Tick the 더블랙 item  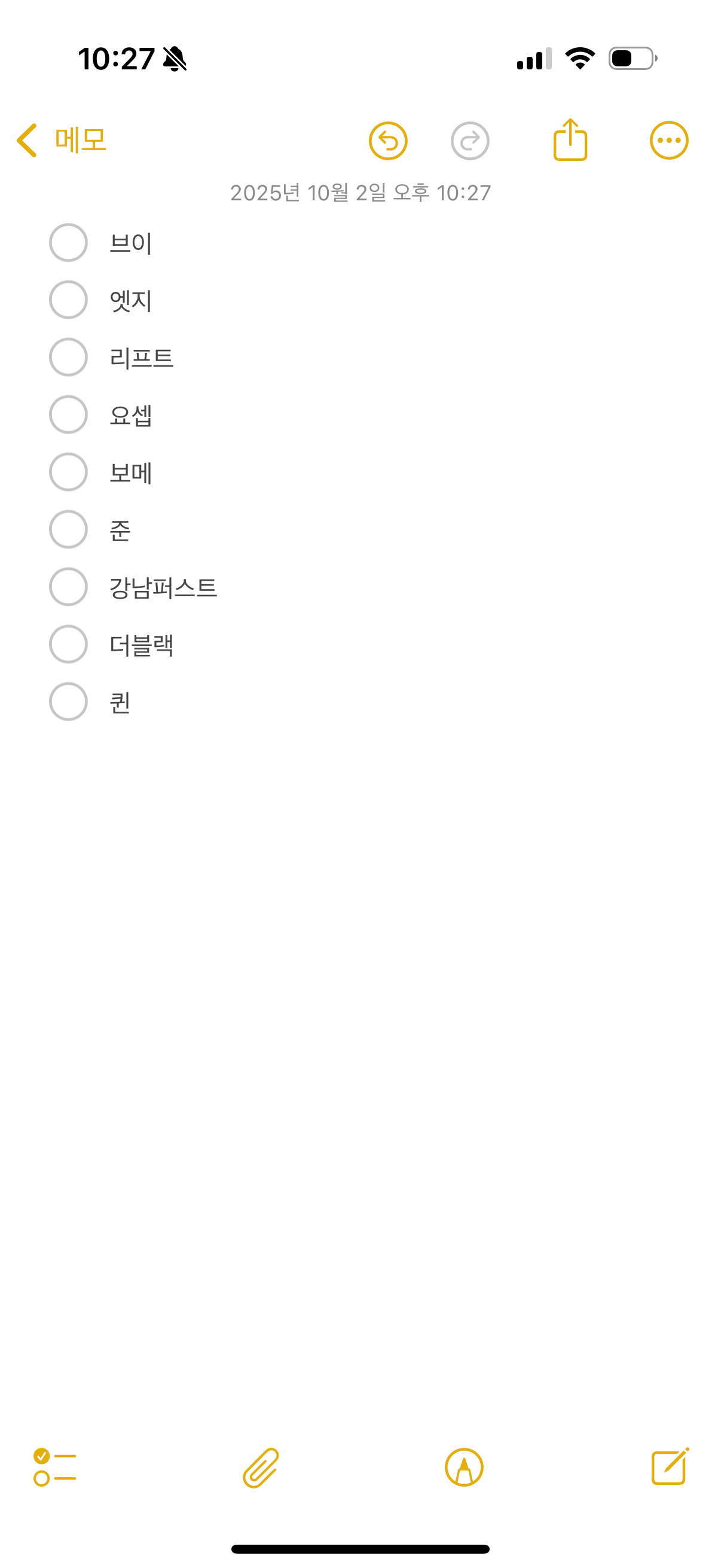point(68,644)
